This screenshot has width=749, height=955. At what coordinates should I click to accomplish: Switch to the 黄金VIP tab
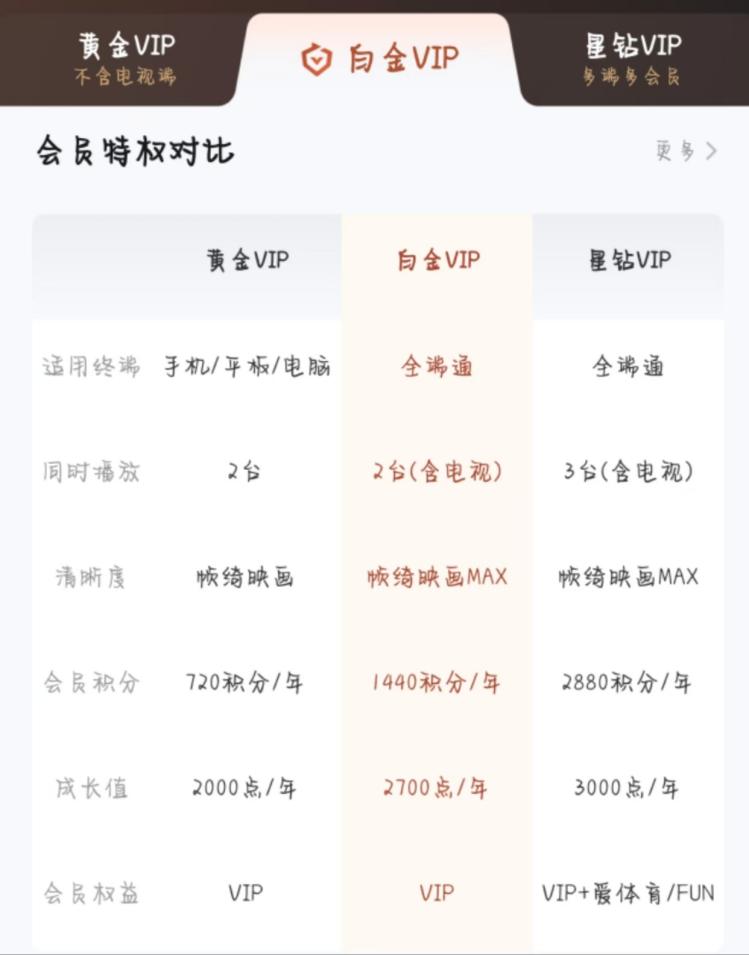point(126,58)
